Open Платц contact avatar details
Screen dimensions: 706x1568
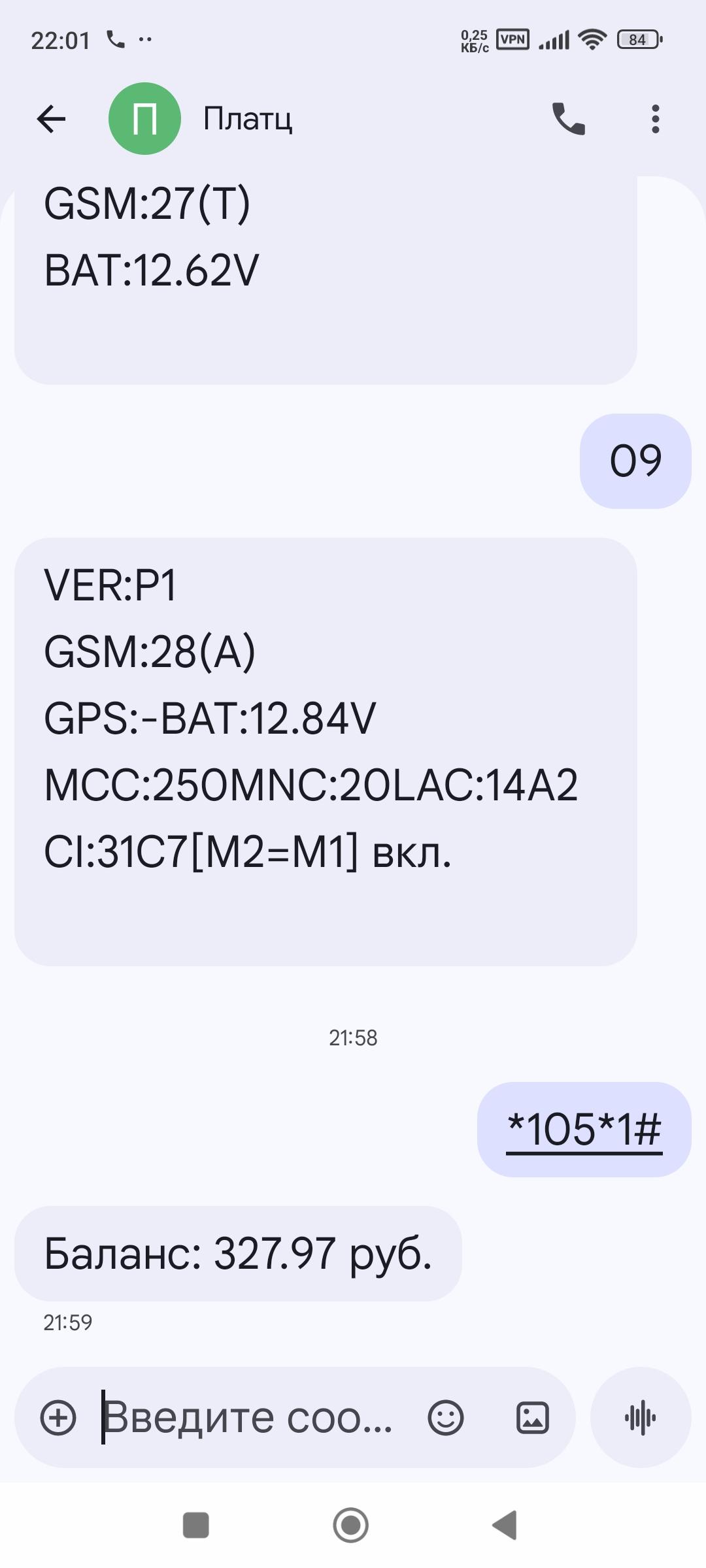[144, 119]
